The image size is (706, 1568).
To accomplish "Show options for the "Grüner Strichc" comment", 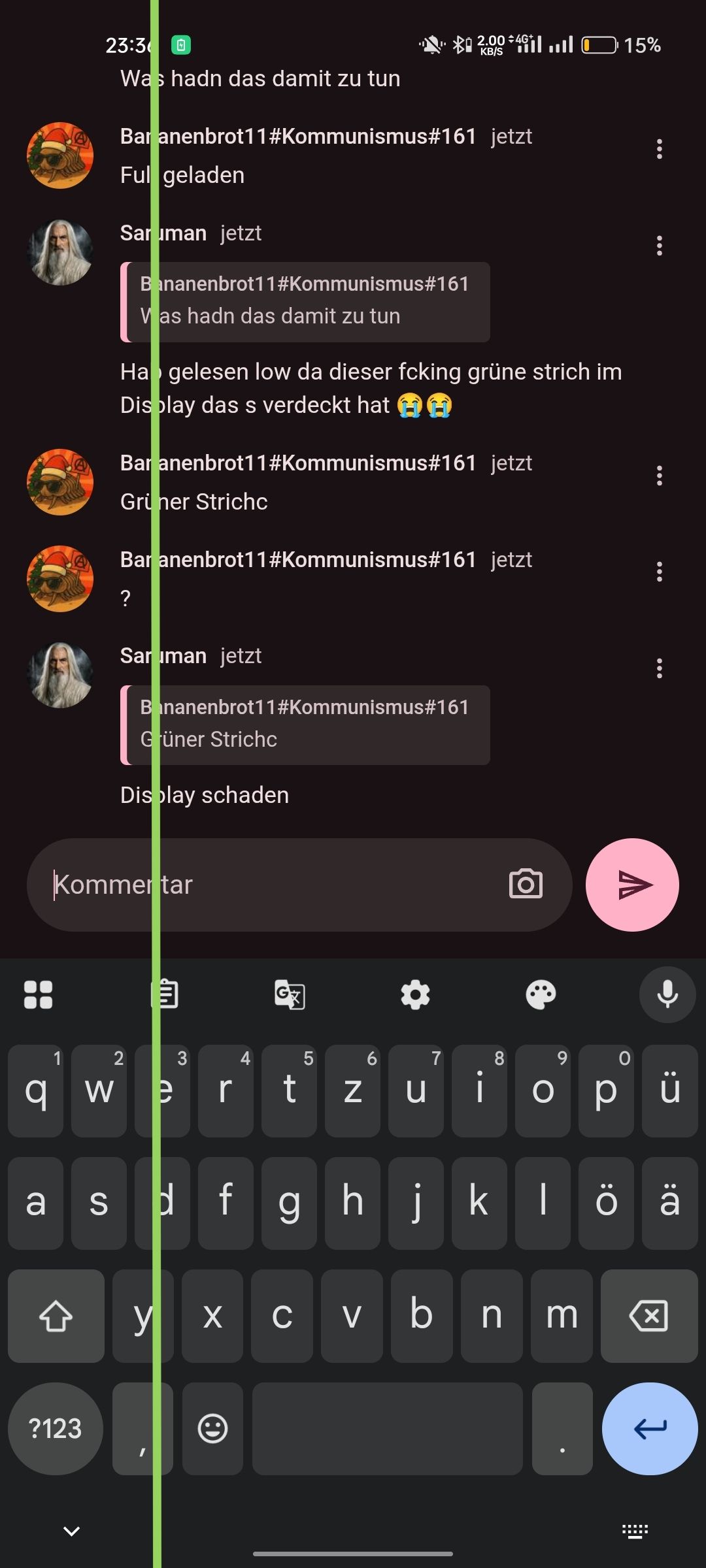I will [659, 476].
